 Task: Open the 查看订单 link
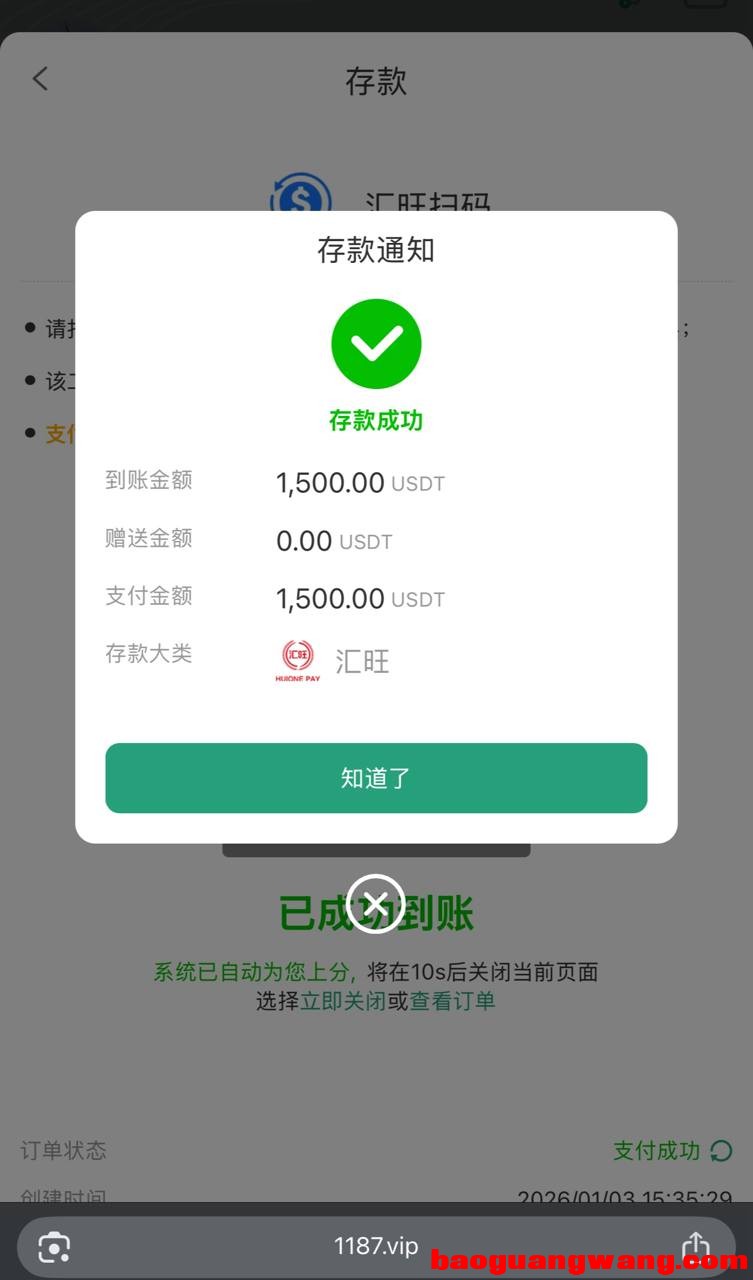pos(452,1001)
